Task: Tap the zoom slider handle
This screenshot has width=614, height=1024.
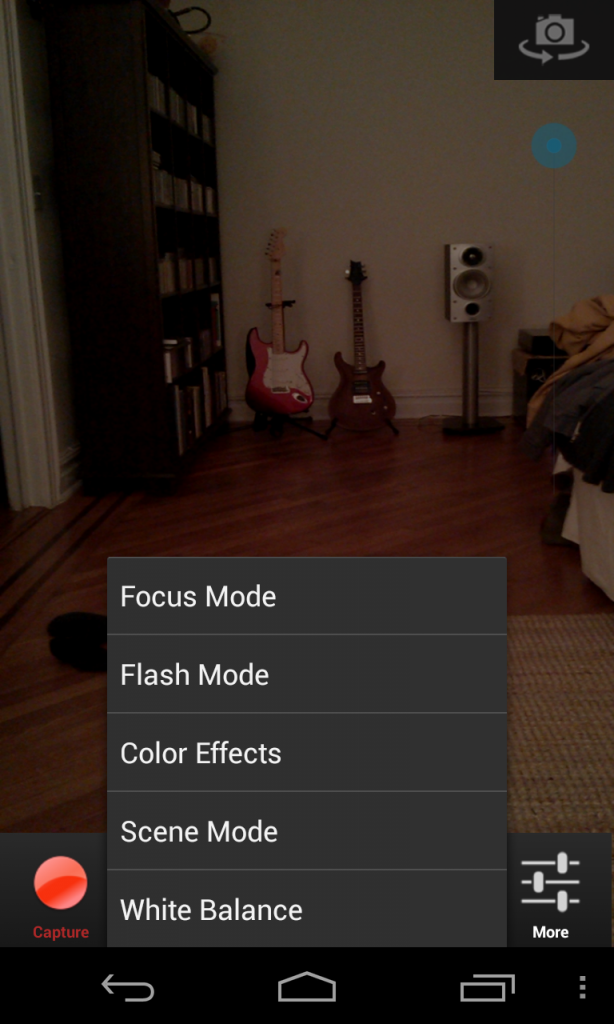Action: click(x=553, y=146)
